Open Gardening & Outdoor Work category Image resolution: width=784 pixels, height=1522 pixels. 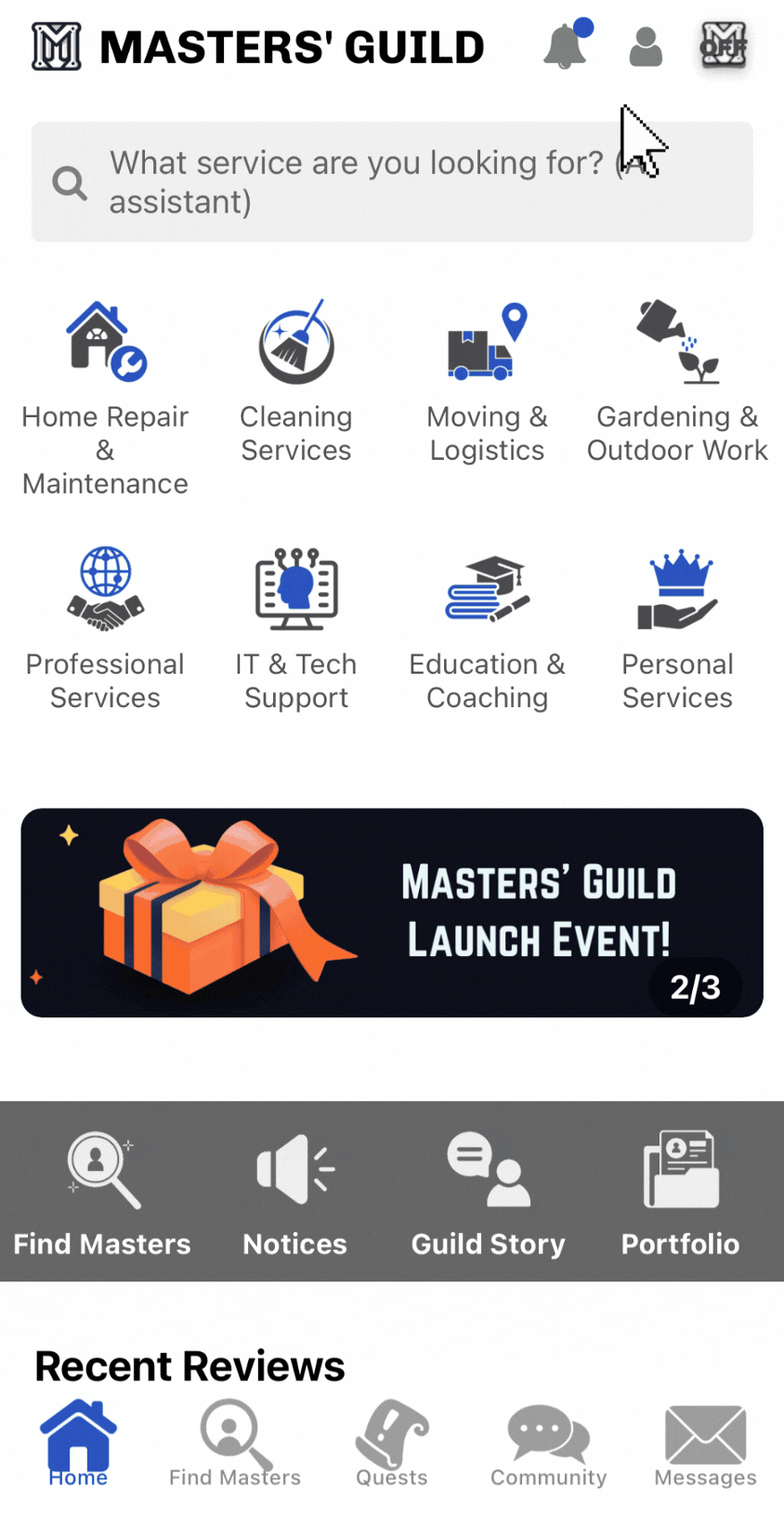coord(677,383)
